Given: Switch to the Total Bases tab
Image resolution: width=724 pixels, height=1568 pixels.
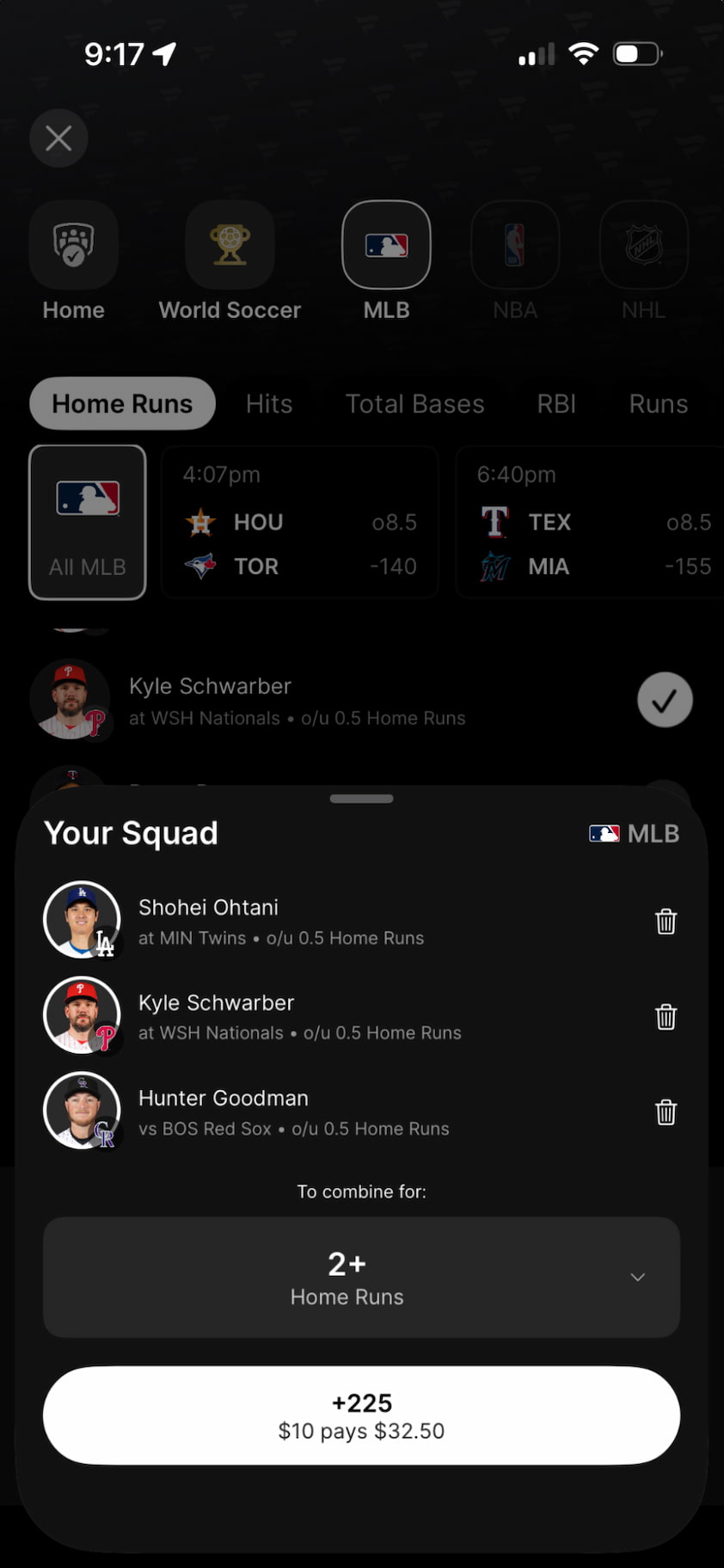Looking at the screenshot, I should click(x=414, y=404).
